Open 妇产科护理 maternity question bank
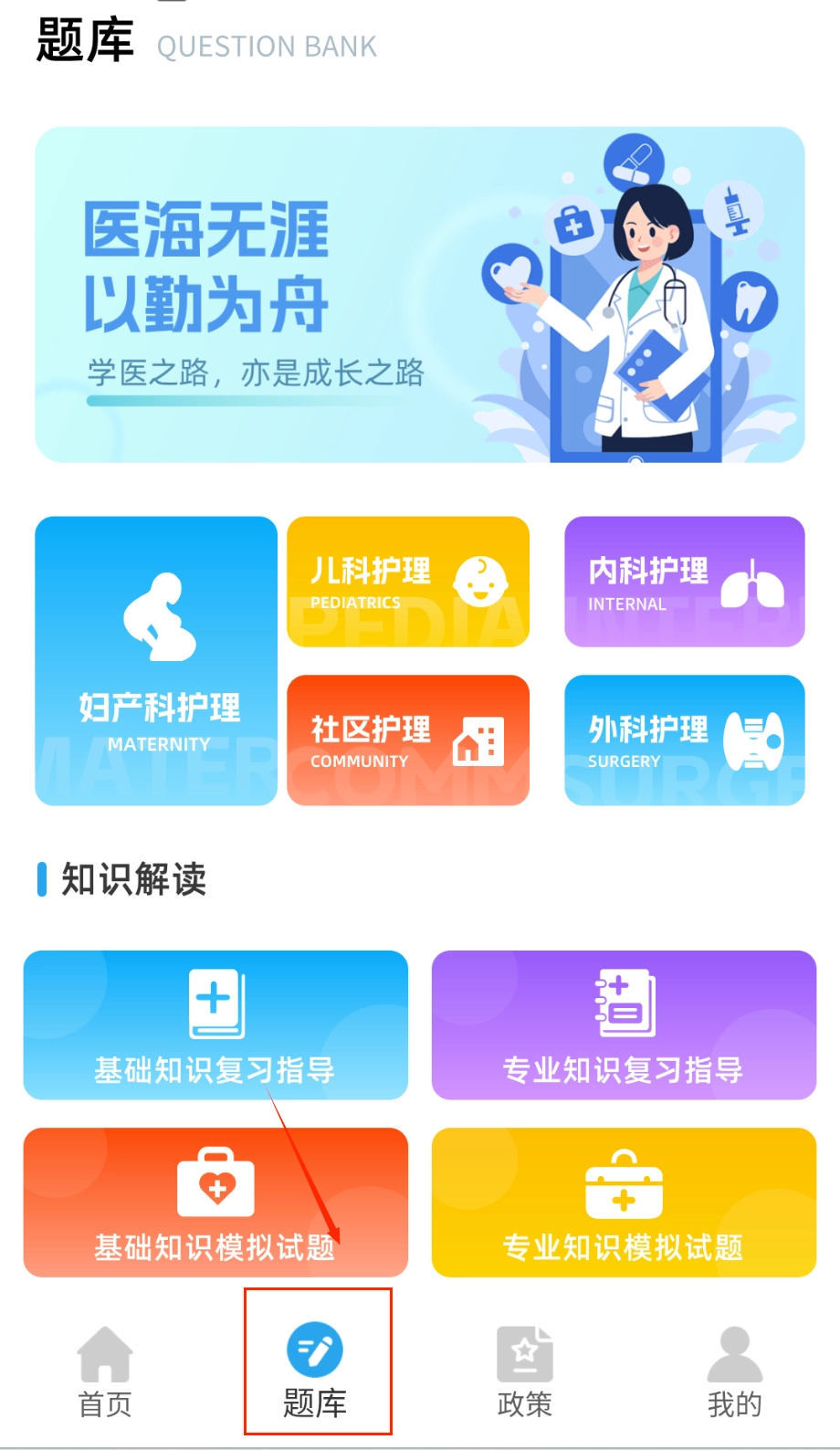The height and width of the screenshot is (1450, 840). tap(156, 661)
